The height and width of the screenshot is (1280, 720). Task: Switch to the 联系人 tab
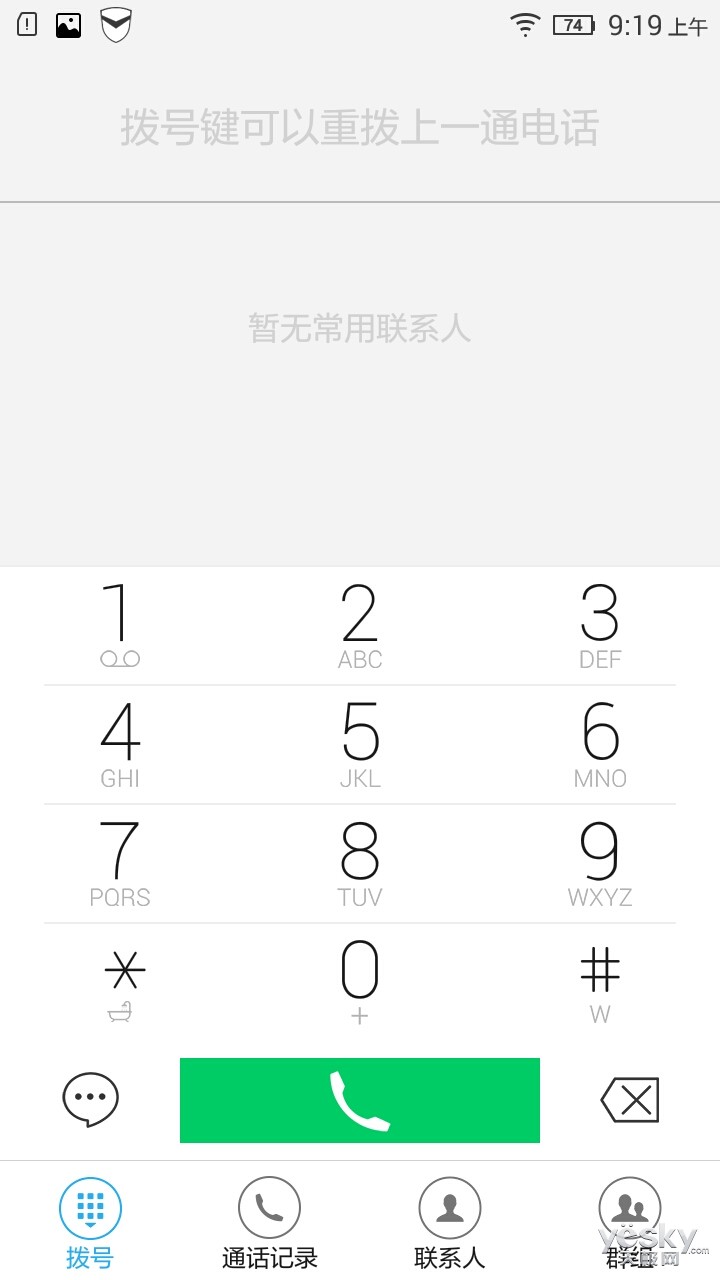(450, 1224)
